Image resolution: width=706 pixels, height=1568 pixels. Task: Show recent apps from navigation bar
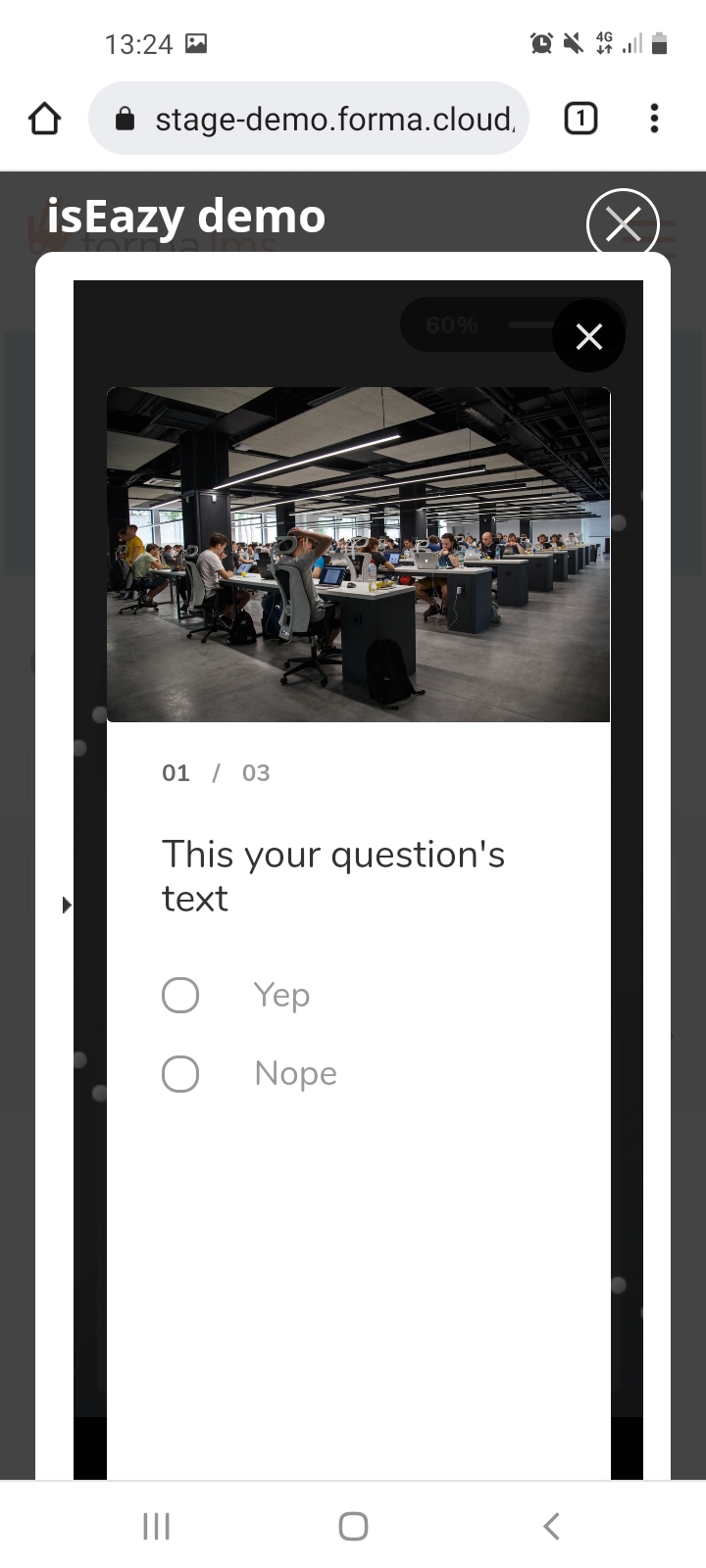coord(157,1526)
